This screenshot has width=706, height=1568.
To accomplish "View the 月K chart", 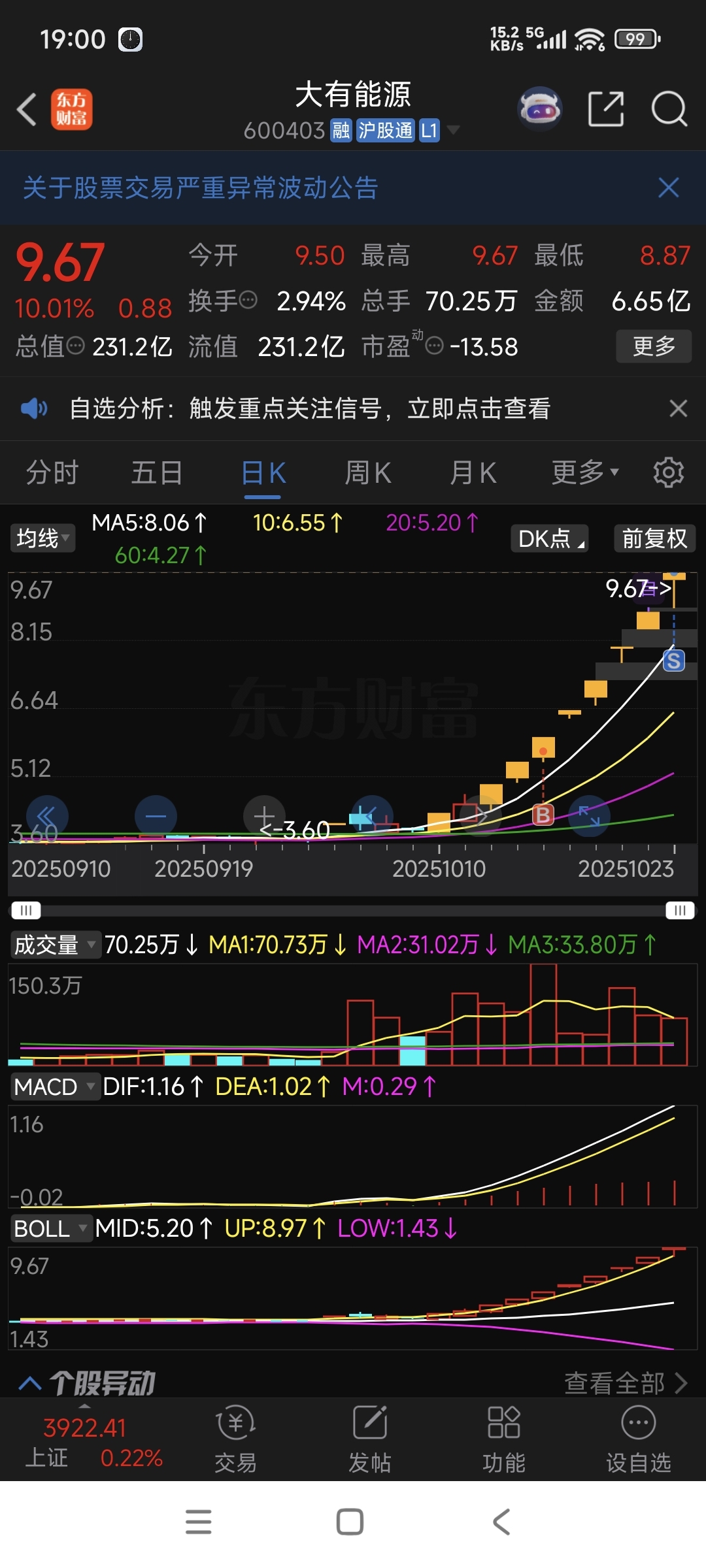I will (x=473, y=472).
